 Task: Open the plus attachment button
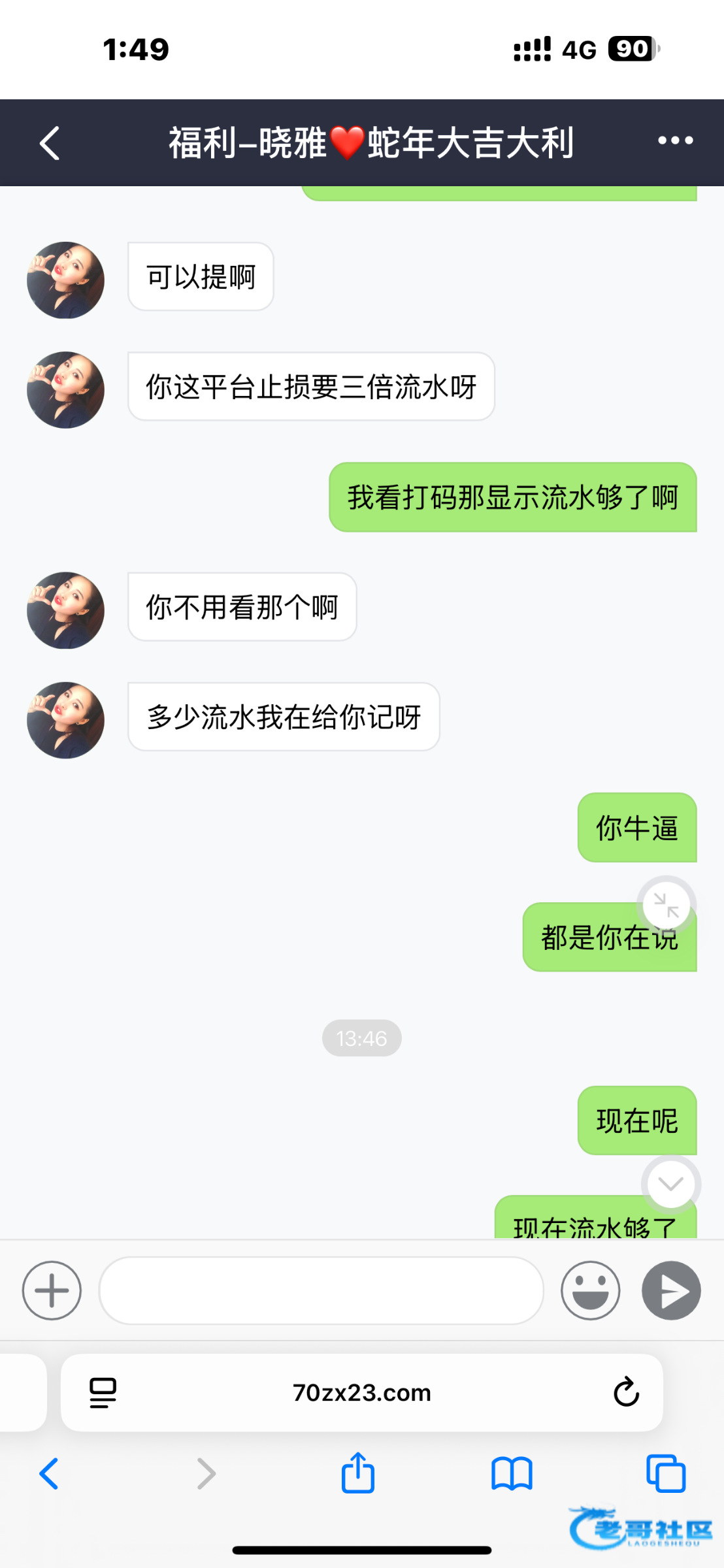[x=52, y=1290]
